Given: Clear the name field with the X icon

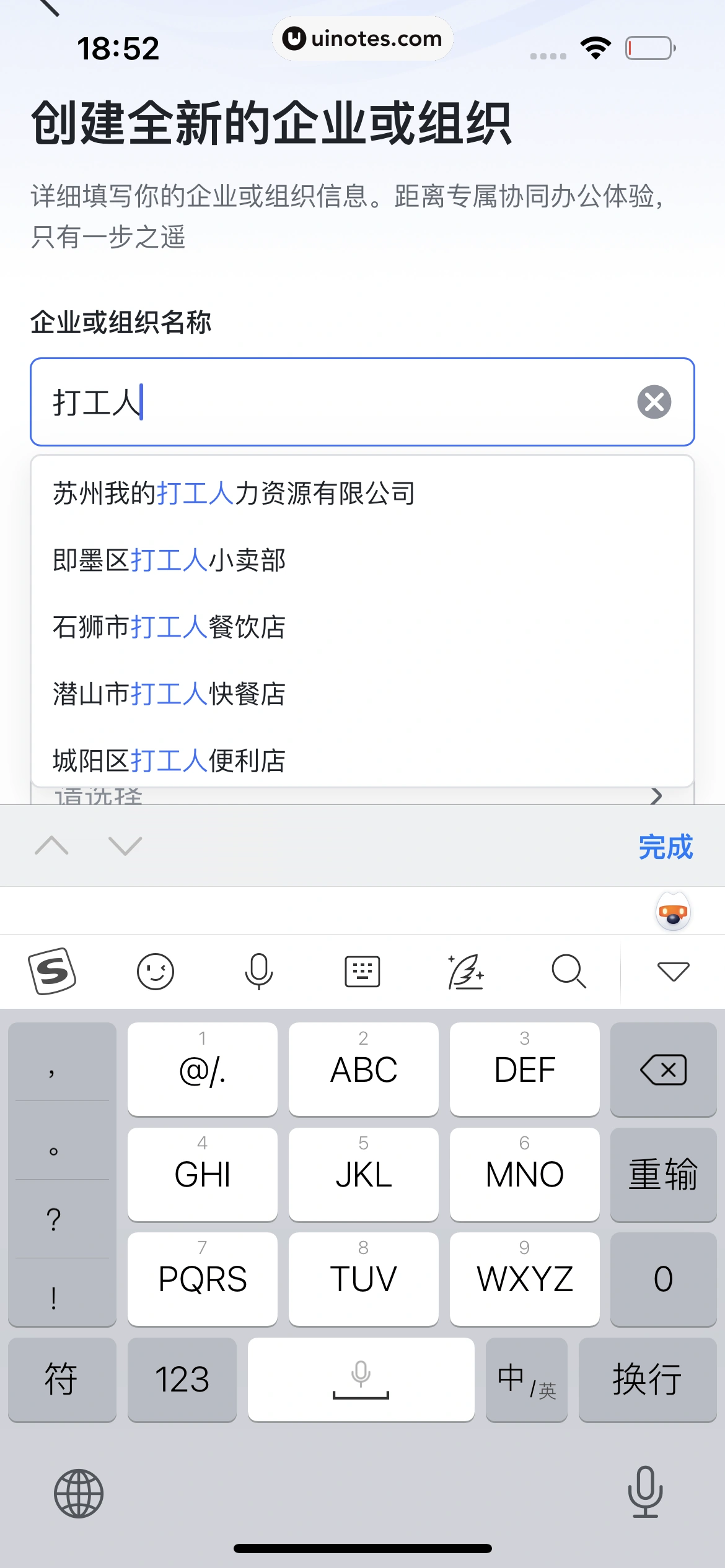Looking at the screenshot, I should [x=652, y=403].
